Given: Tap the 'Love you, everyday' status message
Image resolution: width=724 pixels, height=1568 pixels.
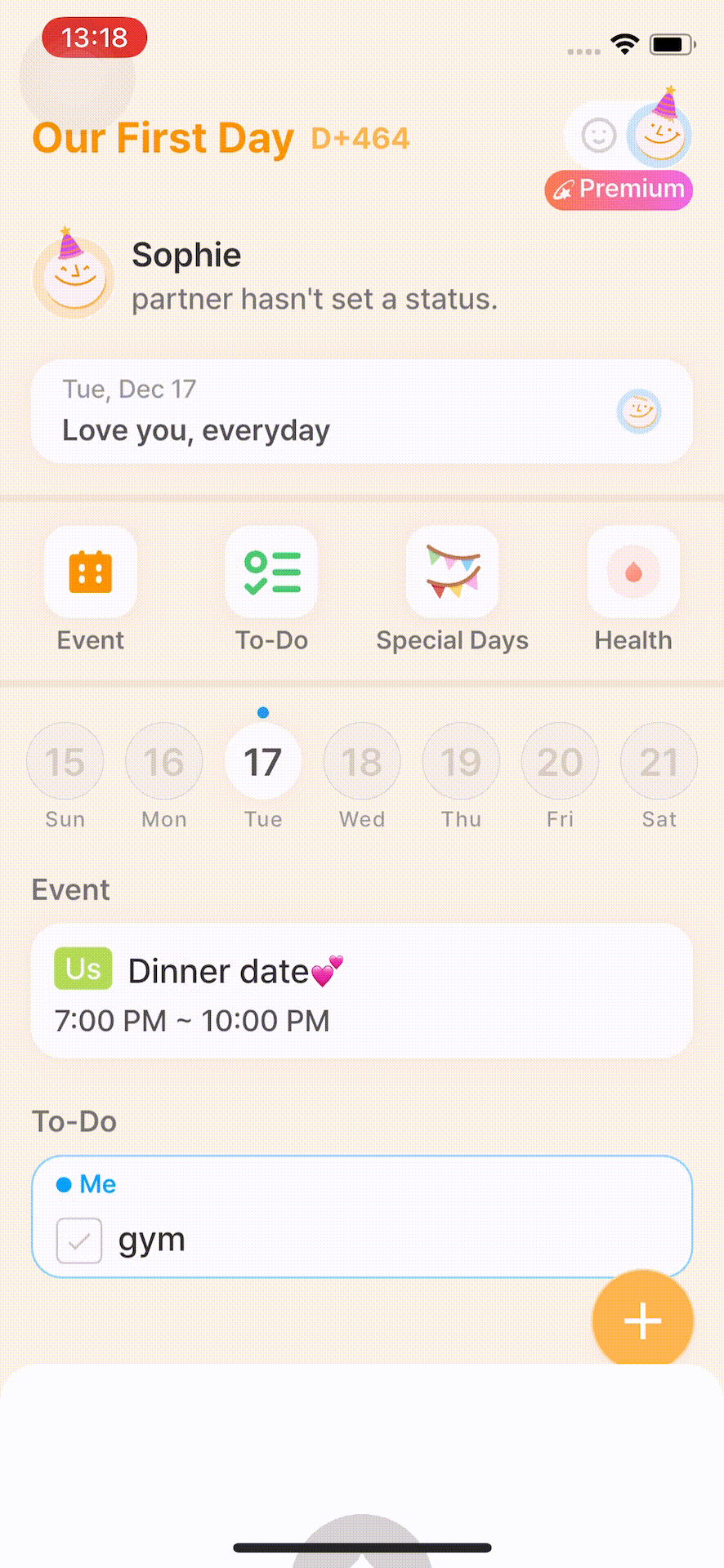Looking at the screenshot, I should coord(194,430).
